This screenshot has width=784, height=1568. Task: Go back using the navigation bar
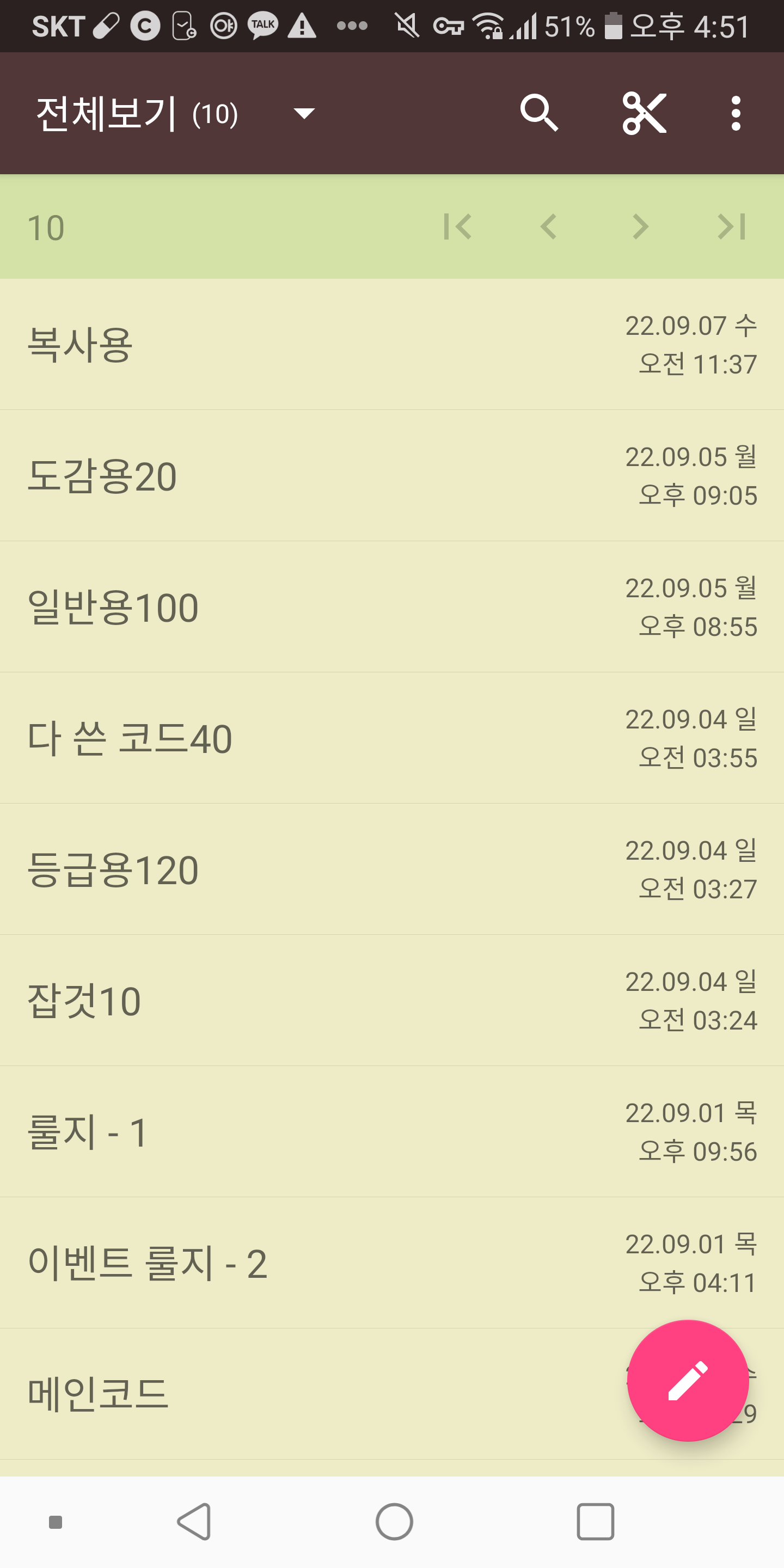tap(195, 1522)
